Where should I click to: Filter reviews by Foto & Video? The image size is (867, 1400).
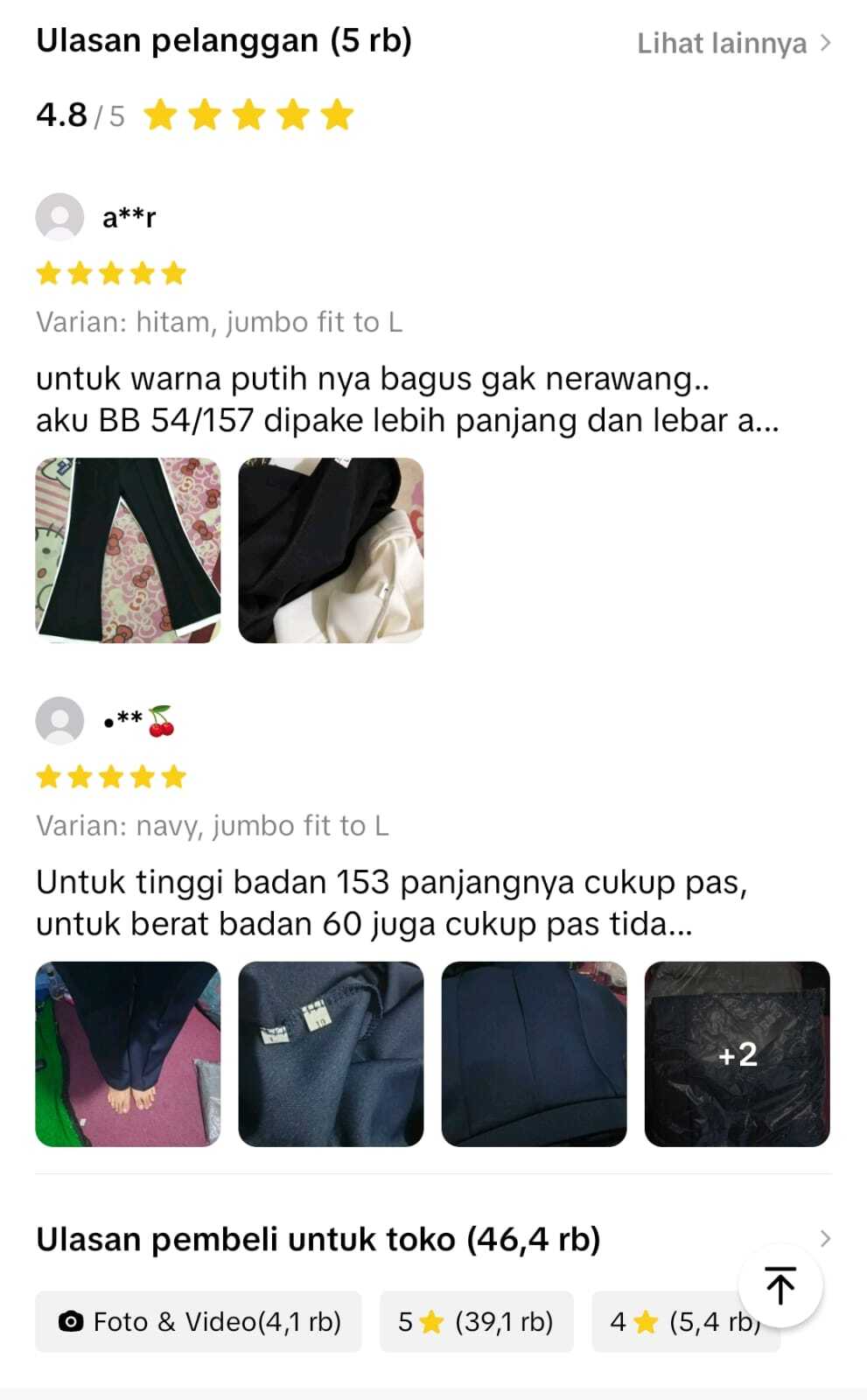coord(199,1321)
